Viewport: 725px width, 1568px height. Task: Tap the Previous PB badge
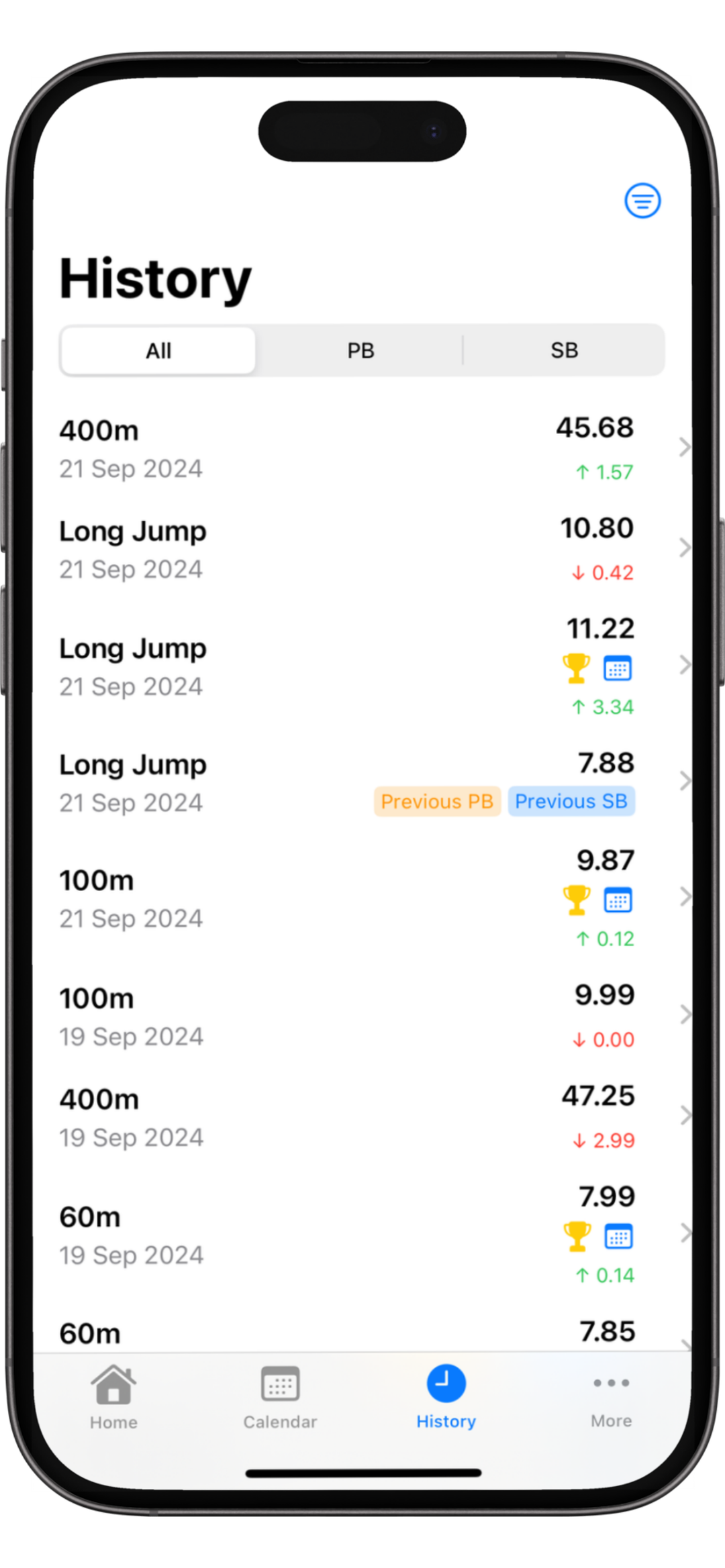(437, 801)
